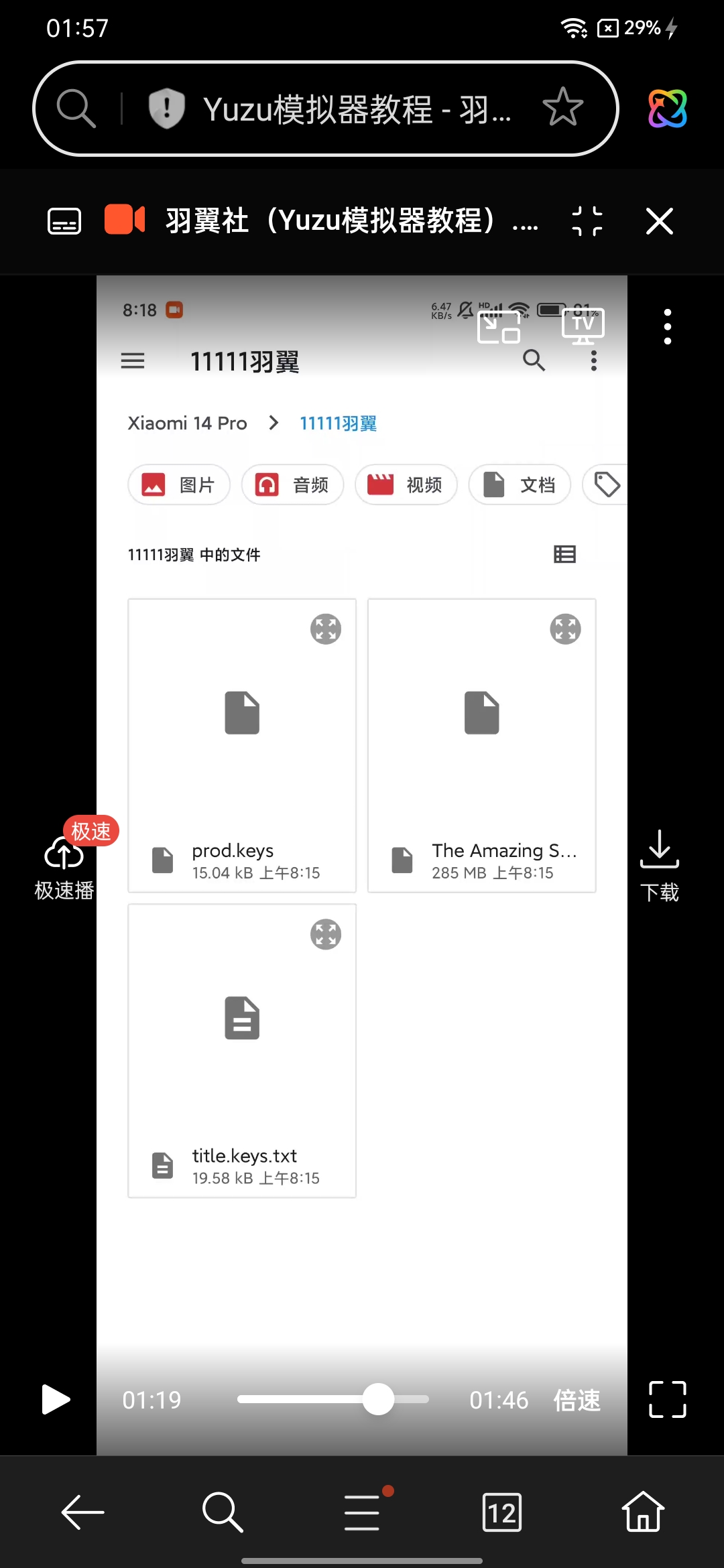
Task: Cast the video to TV
Action: pyautogui.click(x=583, y=326)
